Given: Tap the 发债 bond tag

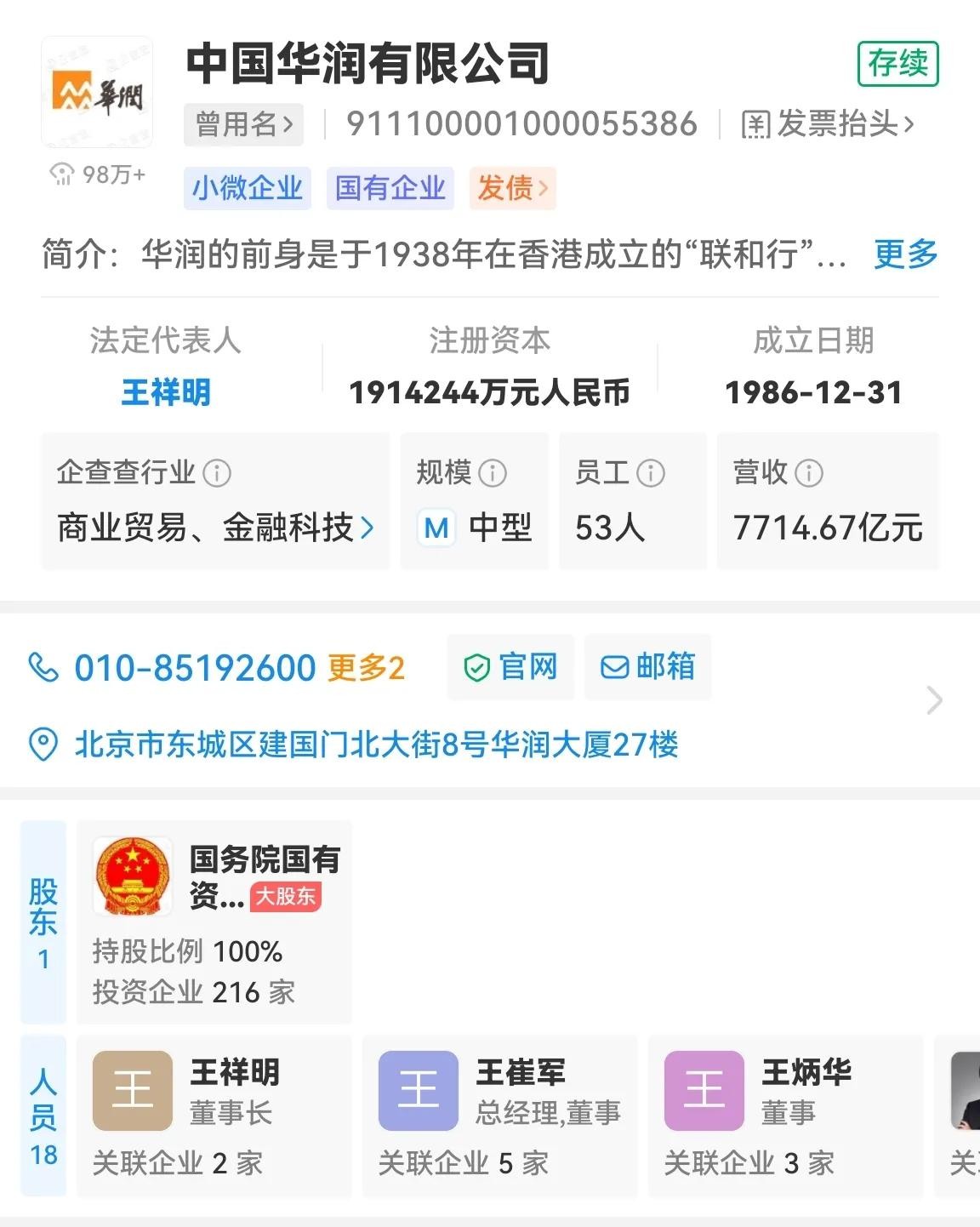Looking at the screenshot, I should (x=512, y=188).
